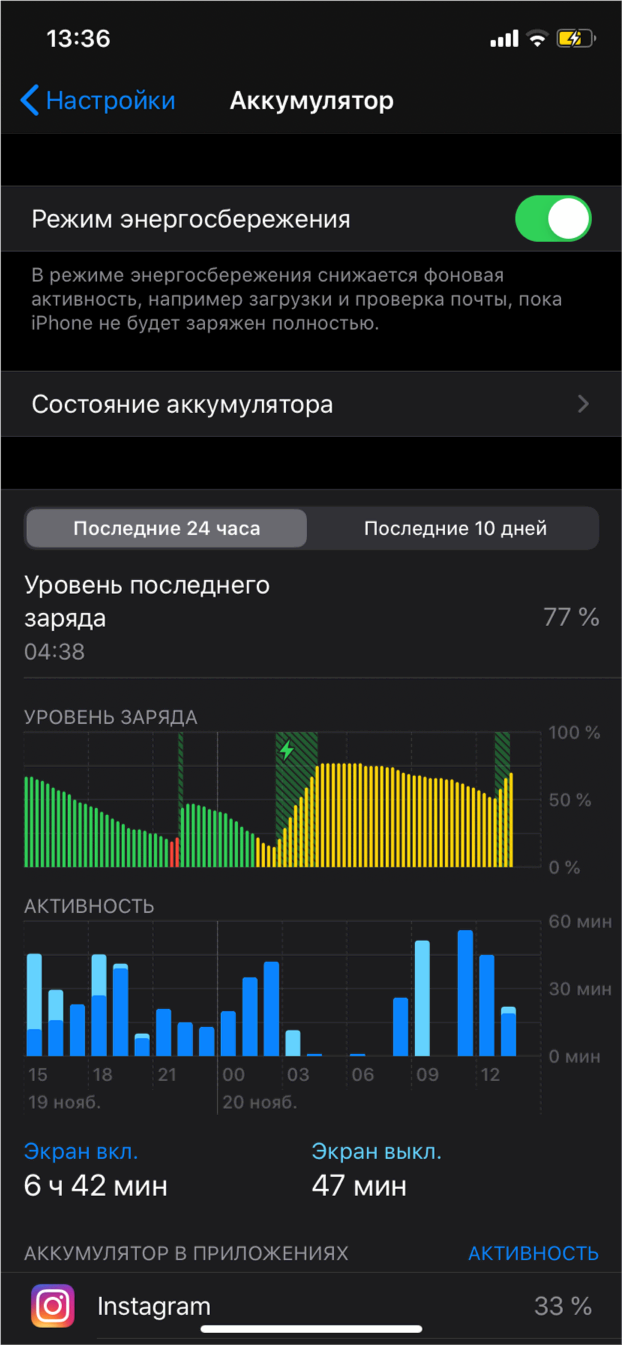Screen dimensions: 623x1346
Task: Go back to Настройки
Action: click(98, 101)
